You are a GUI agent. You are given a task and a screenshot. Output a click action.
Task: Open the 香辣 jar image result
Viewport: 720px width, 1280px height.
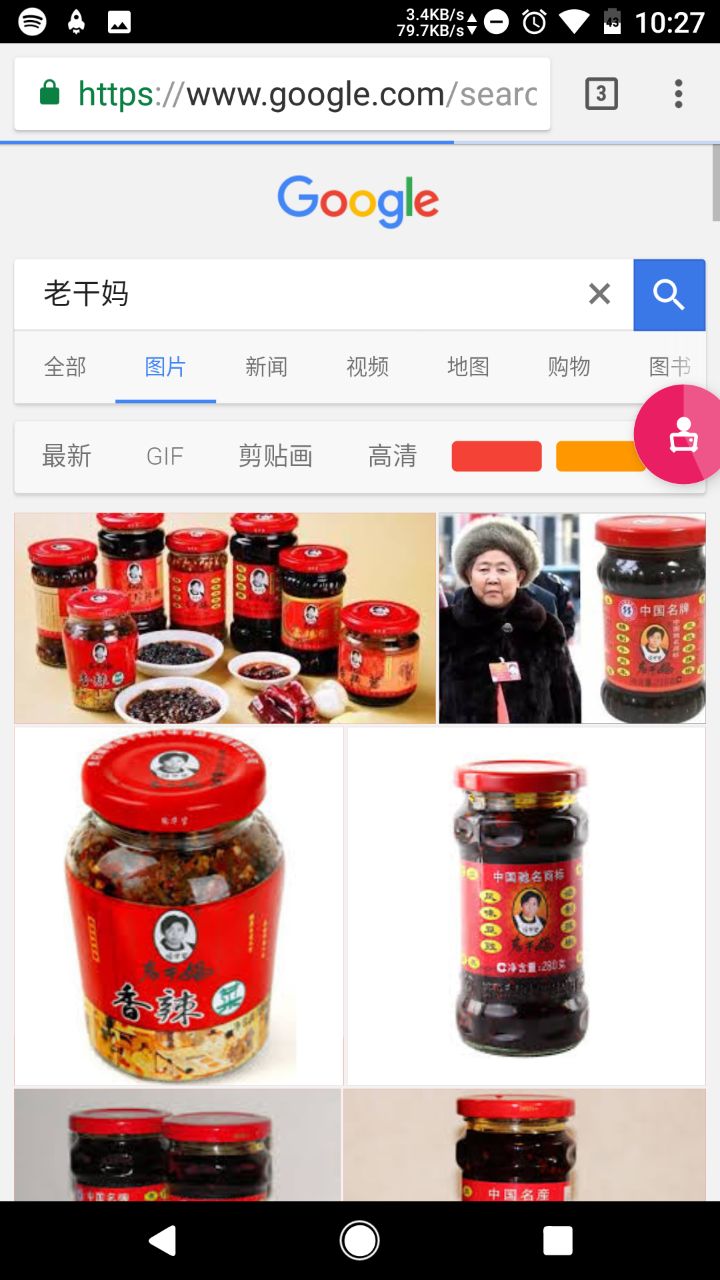(x=178, y=905)
